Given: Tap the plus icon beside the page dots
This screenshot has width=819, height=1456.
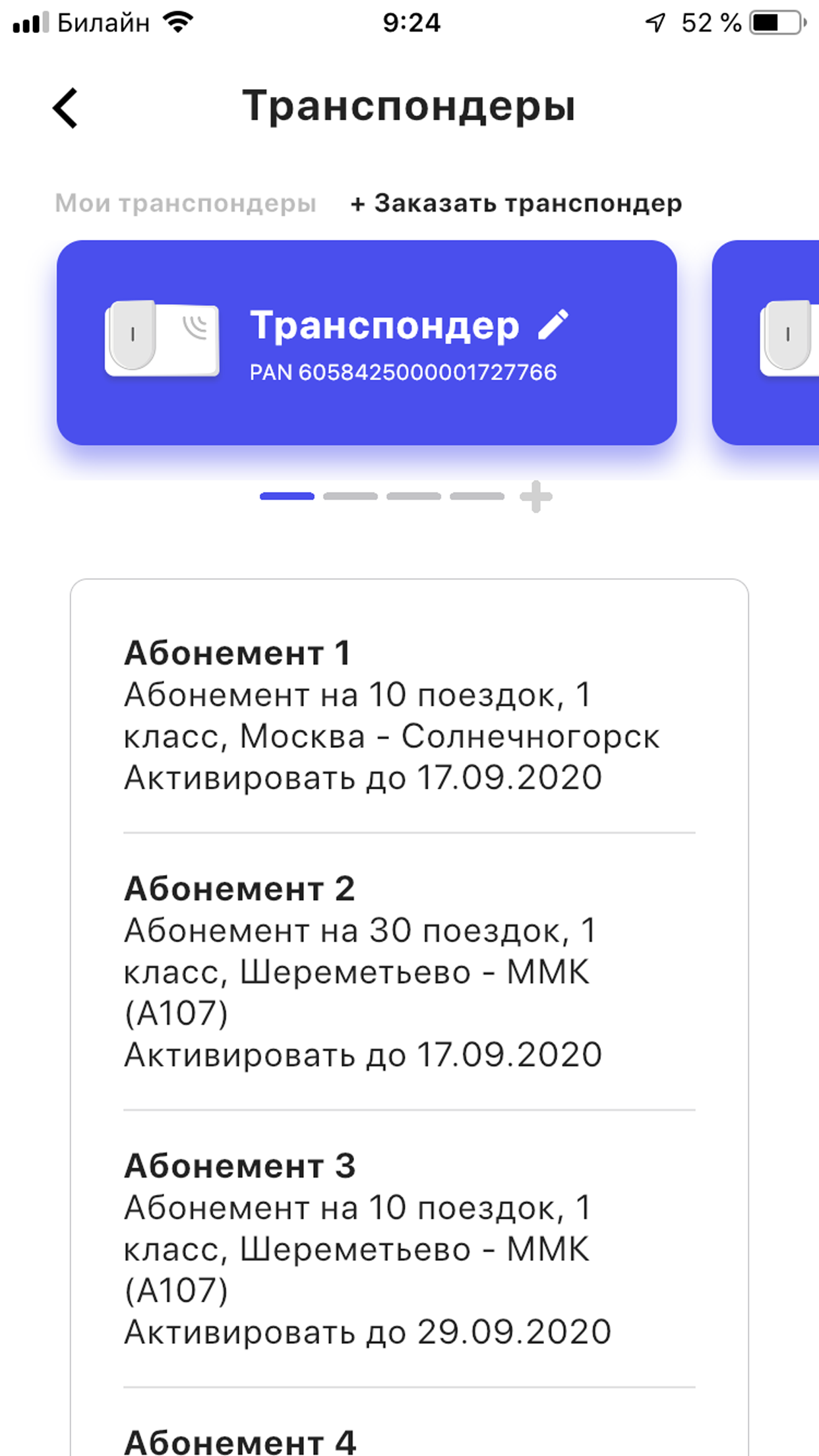Looking at the screenshot, I should pyautogui.click(x=535, y=496).
